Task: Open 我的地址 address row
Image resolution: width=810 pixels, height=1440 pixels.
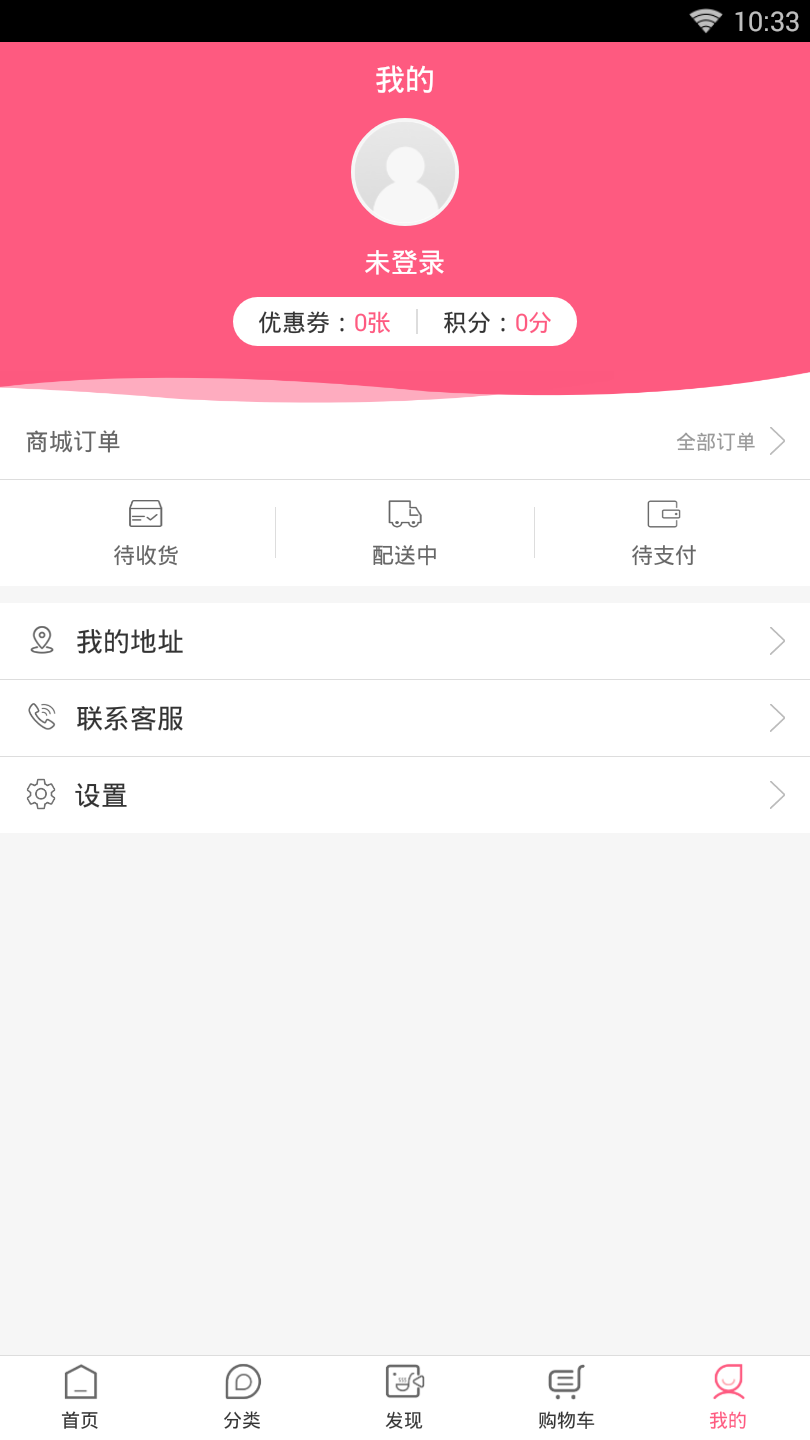Action: pyautogui.click(x=405, y=641)
